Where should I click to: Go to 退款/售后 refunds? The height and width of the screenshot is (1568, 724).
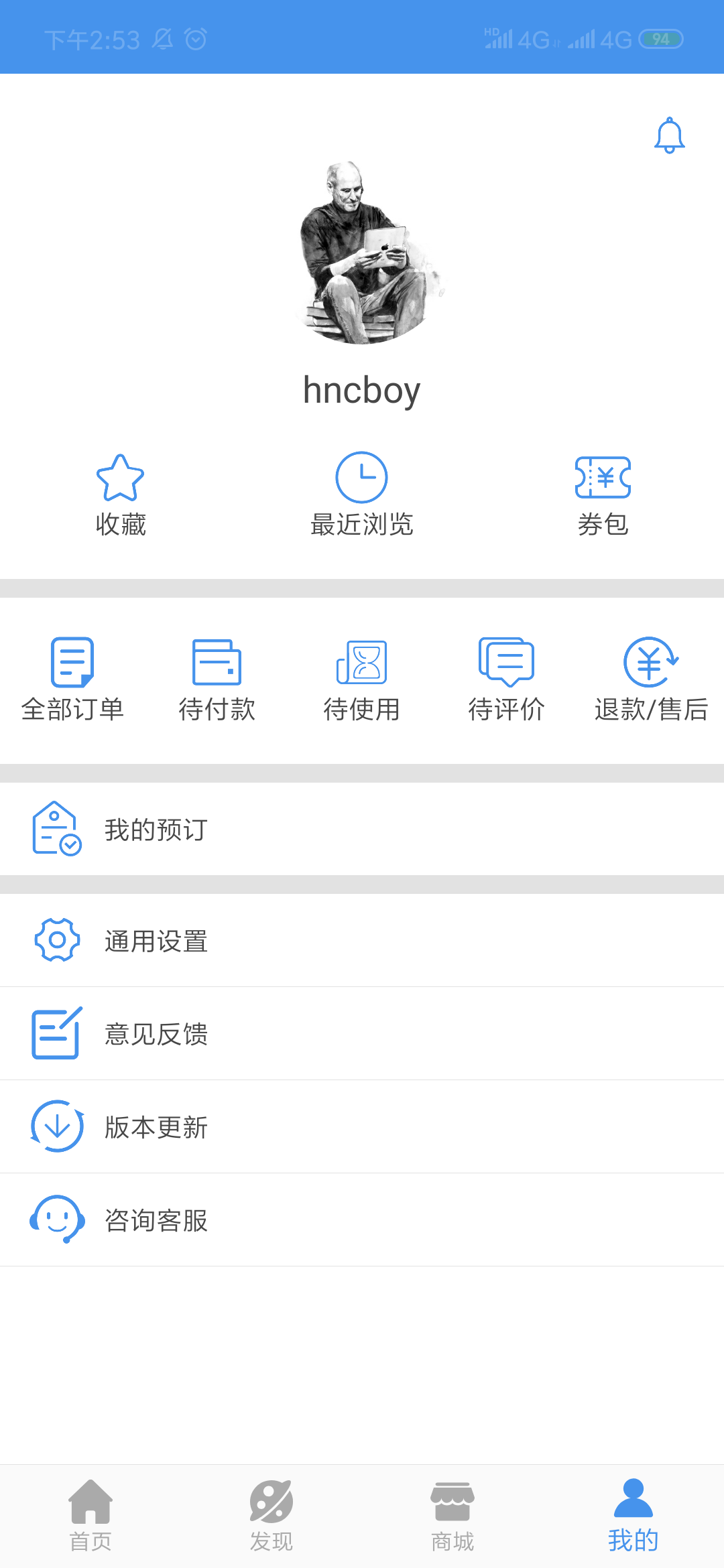click(x=651, y=679)
